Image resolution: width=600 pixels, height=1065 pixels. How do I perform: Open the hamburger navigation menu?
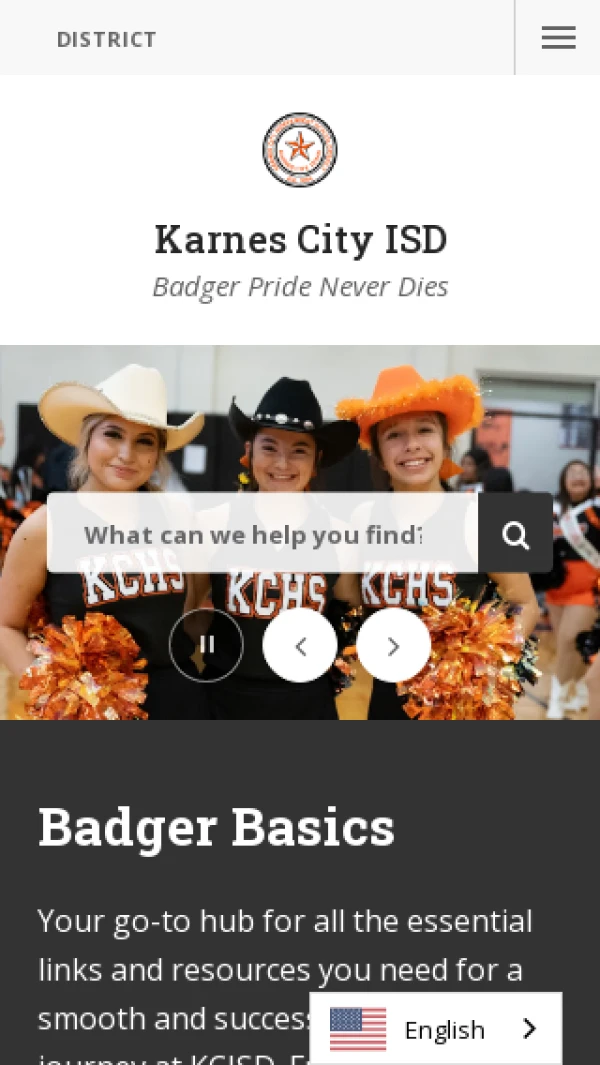tap(558, 38)
